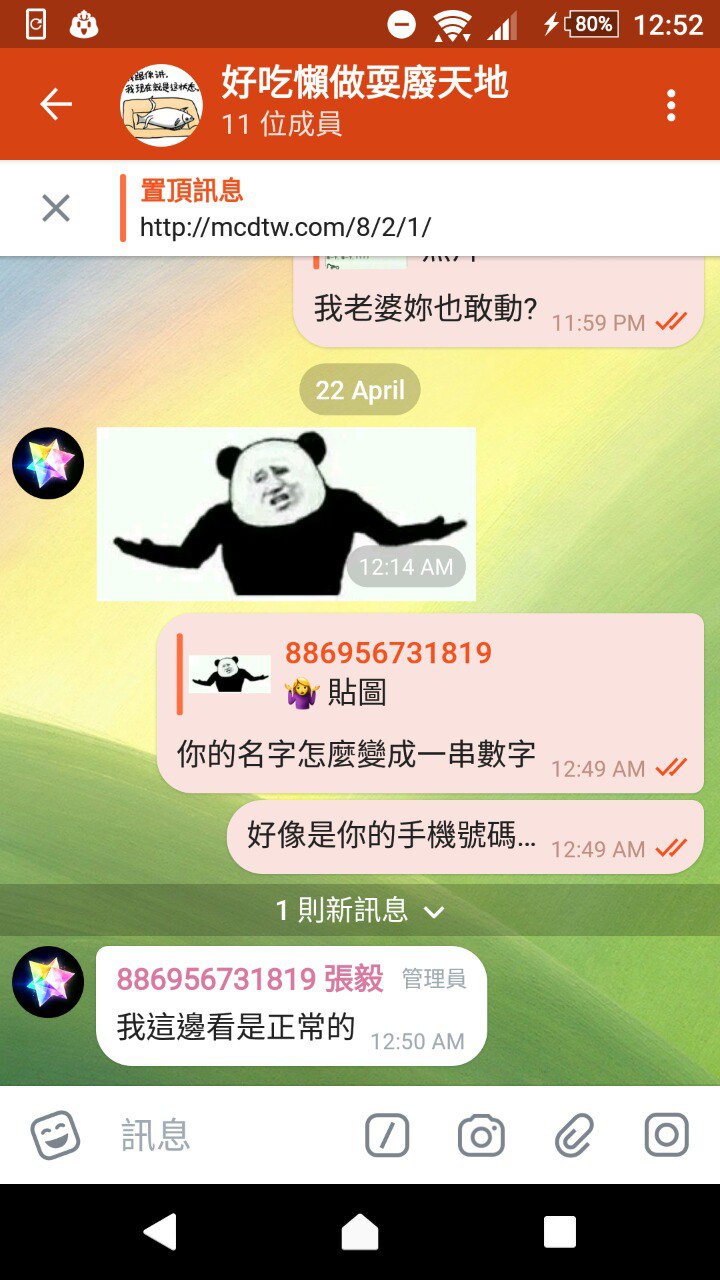Focus the 訊息 text field
Screen dimensions: 720x1280
point(230,1135)
